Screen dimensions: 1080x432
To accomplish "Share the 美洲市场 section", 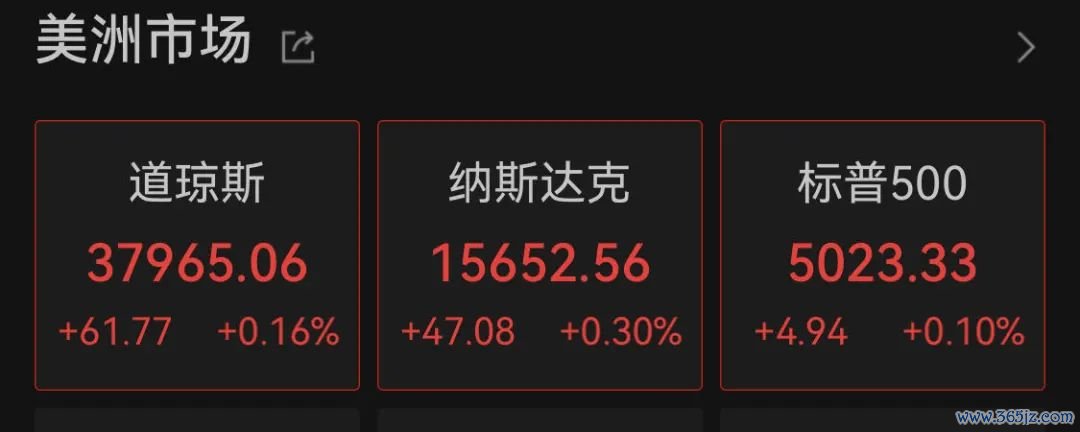I will coord(298,47).
